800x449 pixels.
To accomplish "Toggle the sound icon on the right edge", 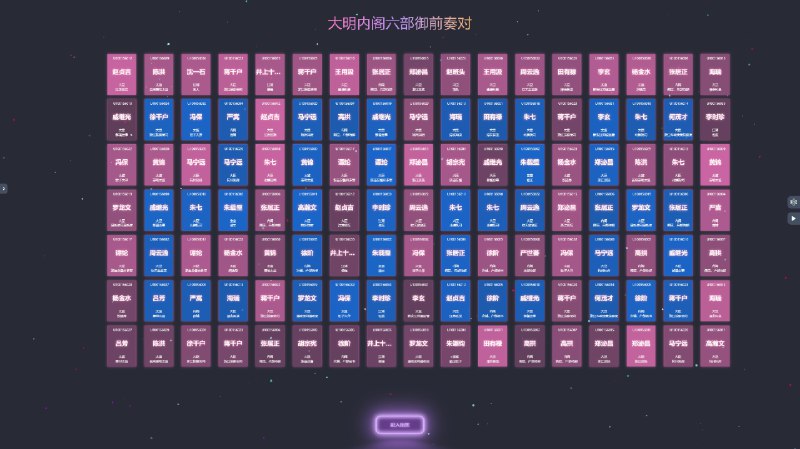I will click(x=793, y=202).
